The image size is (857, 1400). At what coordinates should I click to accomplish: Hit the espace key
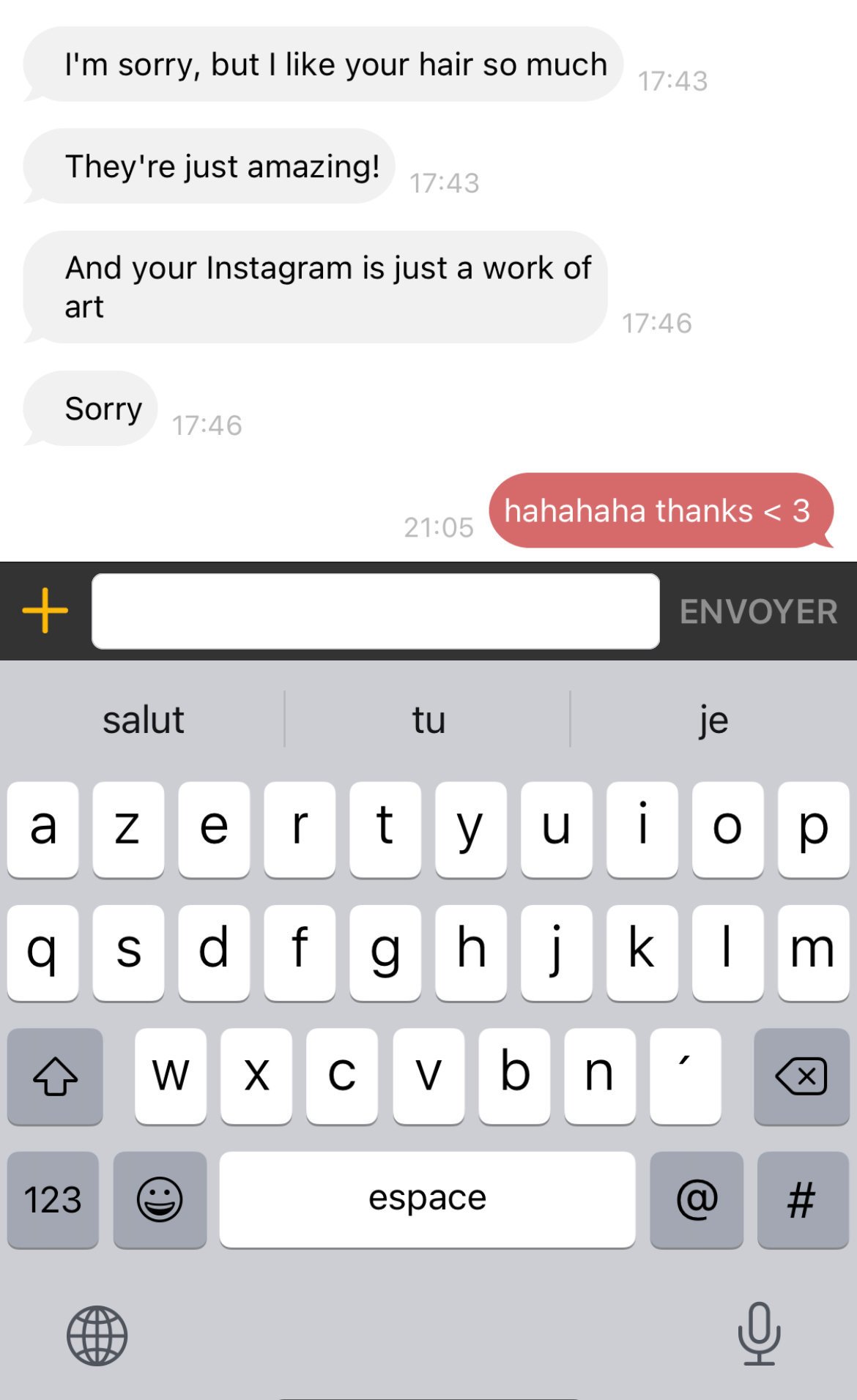point(427,1199)
